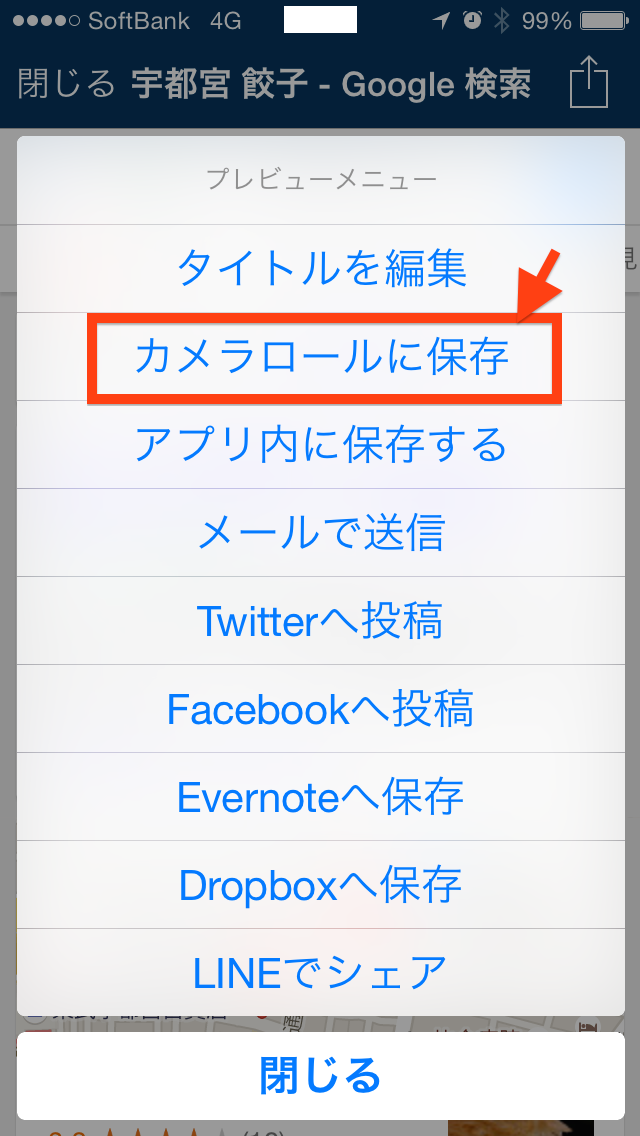Choose アプリ内に保存する option
This screenshot has width=640, height=1136.
(x=320, y=445)
